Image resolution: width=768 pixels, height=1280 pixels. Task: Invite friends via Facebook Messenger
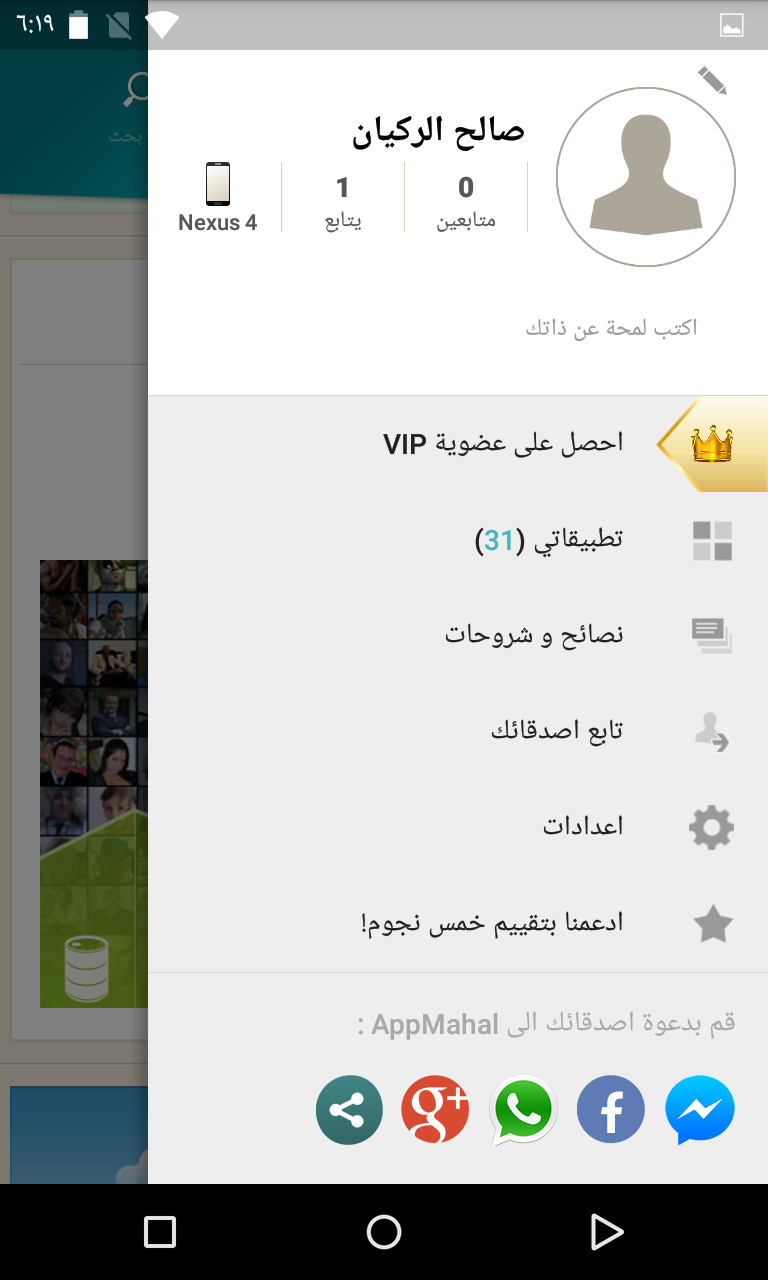pyautogui.click(x=700, y=1110)
